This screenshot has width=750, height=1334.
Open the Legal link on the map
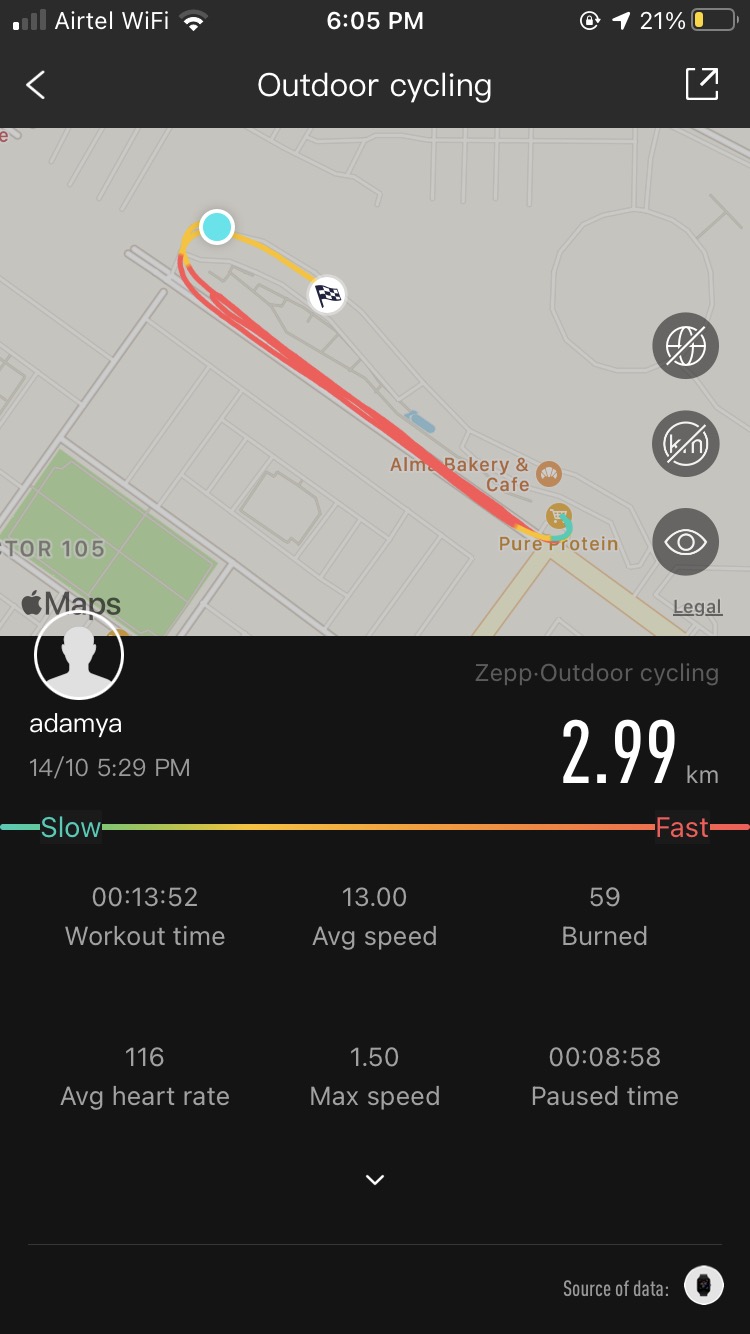point(697,606)
